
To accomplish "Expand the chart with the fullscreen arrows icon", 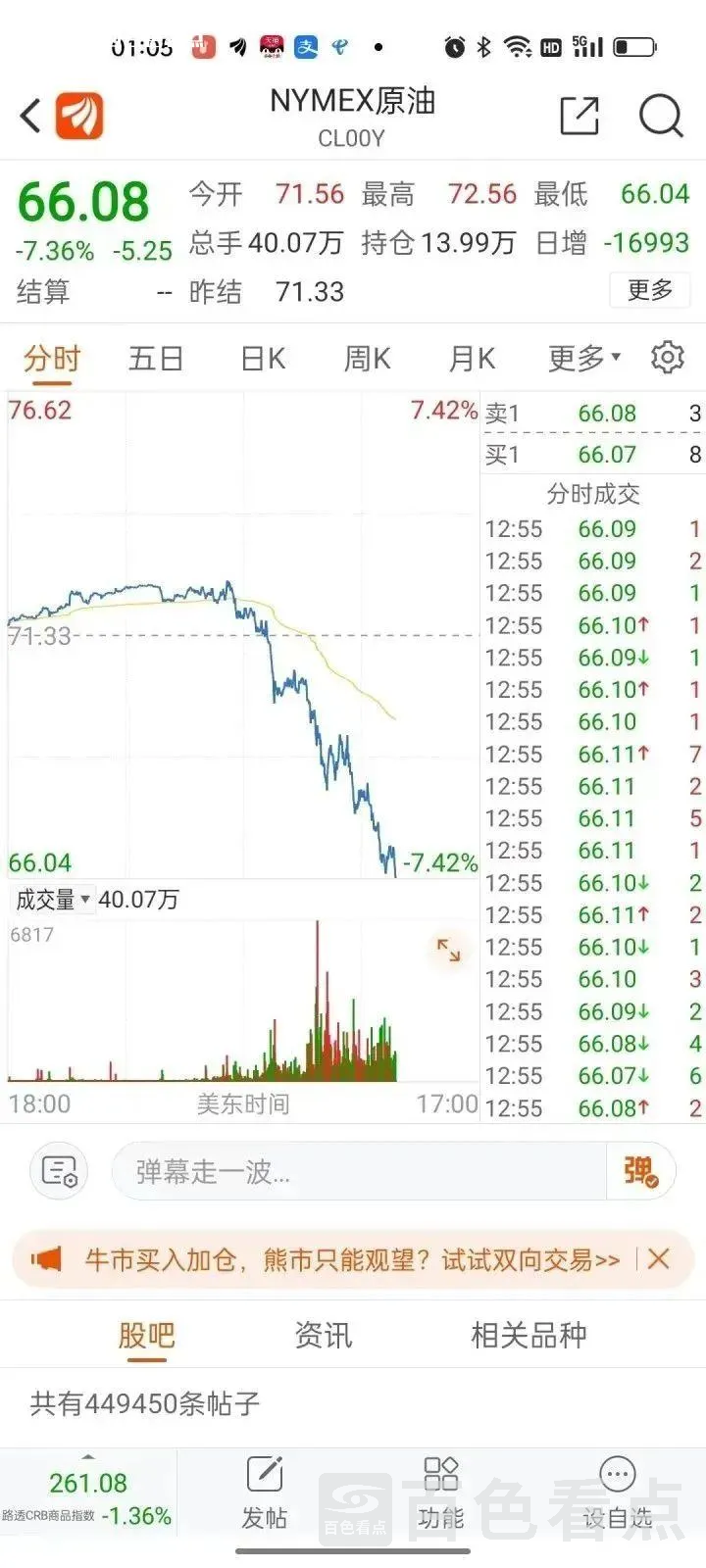I will pos(448,950).
